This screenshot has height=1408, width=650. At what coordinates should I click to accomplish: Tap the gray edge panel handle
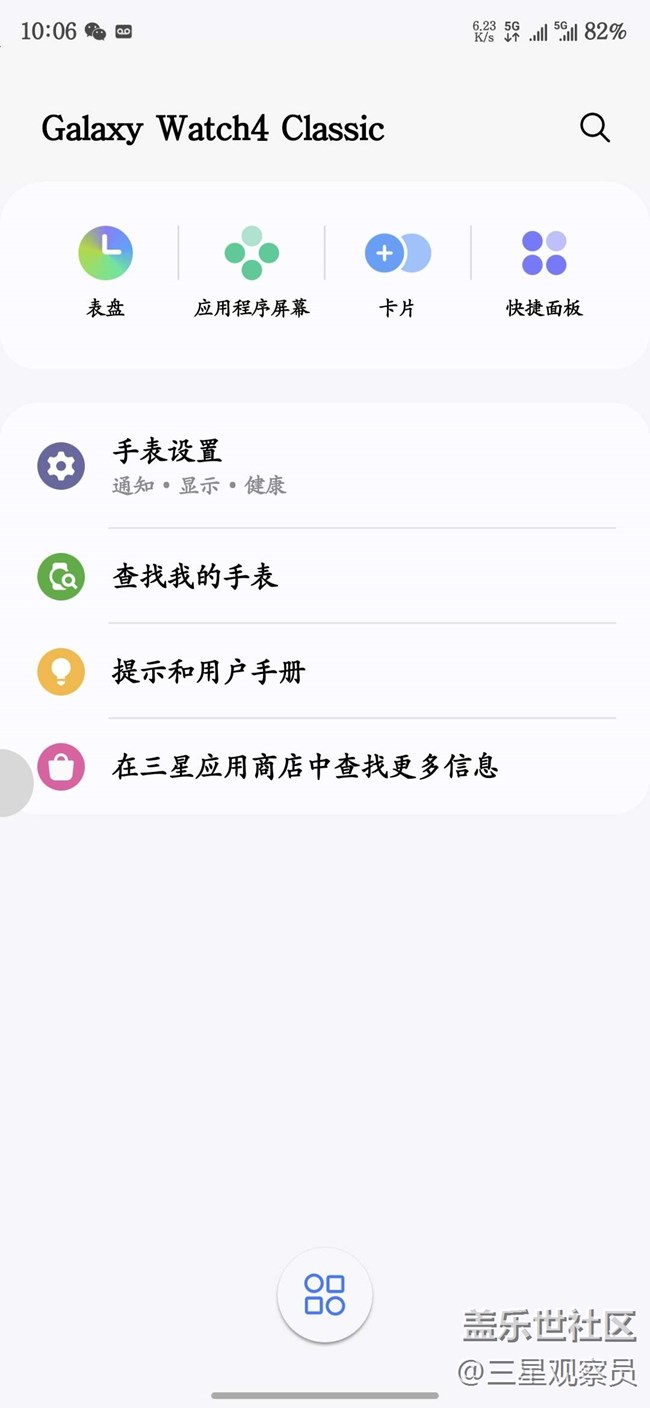pyautogui.click(x=12, y=783)
